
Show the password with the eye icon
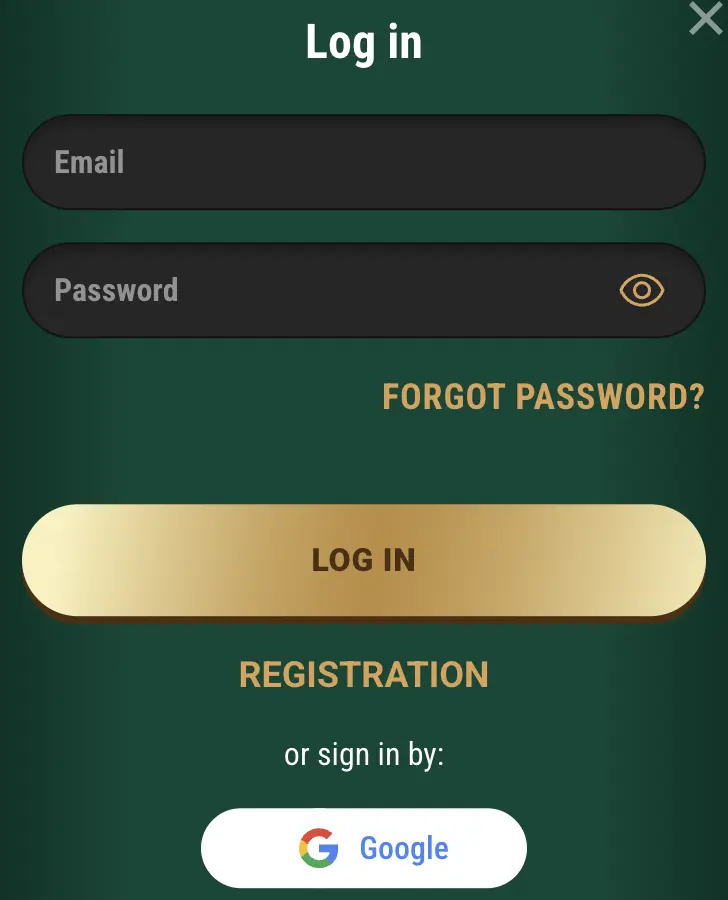coord(641,290)
